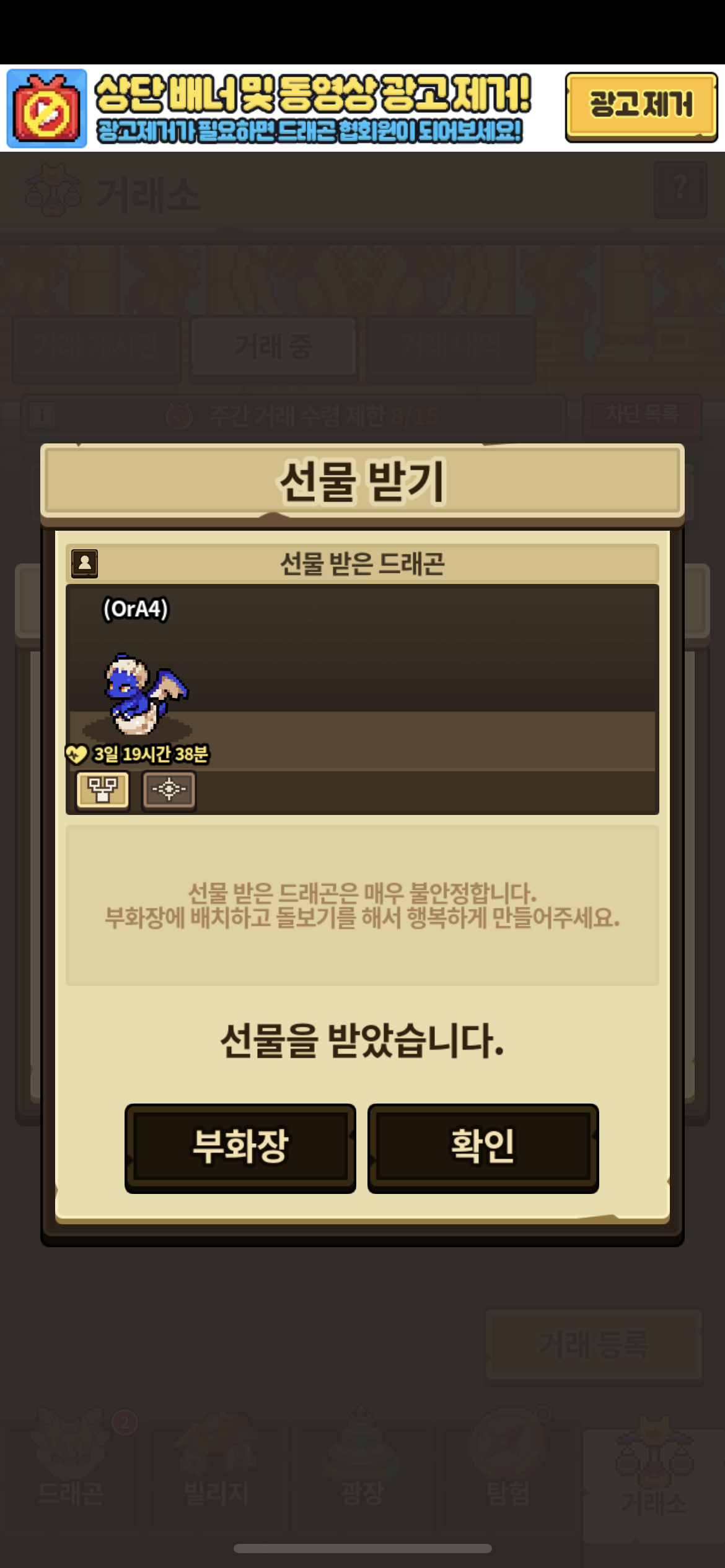This screenshot has width=725, height=1568.
Task: Tap the profile icon beside 선물 받은 드래곤
Action: [x=84, y=564]
